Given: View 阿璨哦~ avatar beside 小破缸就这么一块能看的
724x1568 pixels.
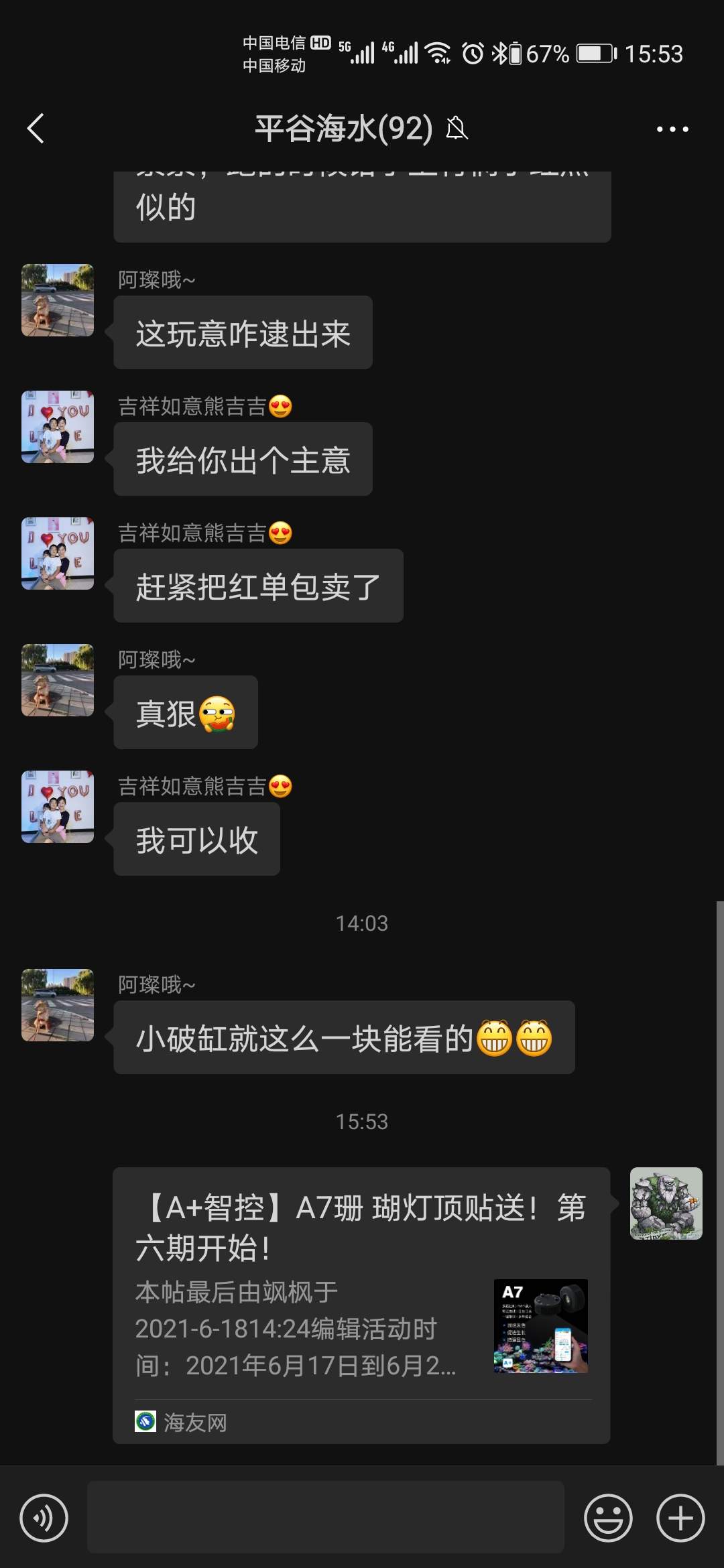Looking at the screenshot, I should pos(58,1005).
